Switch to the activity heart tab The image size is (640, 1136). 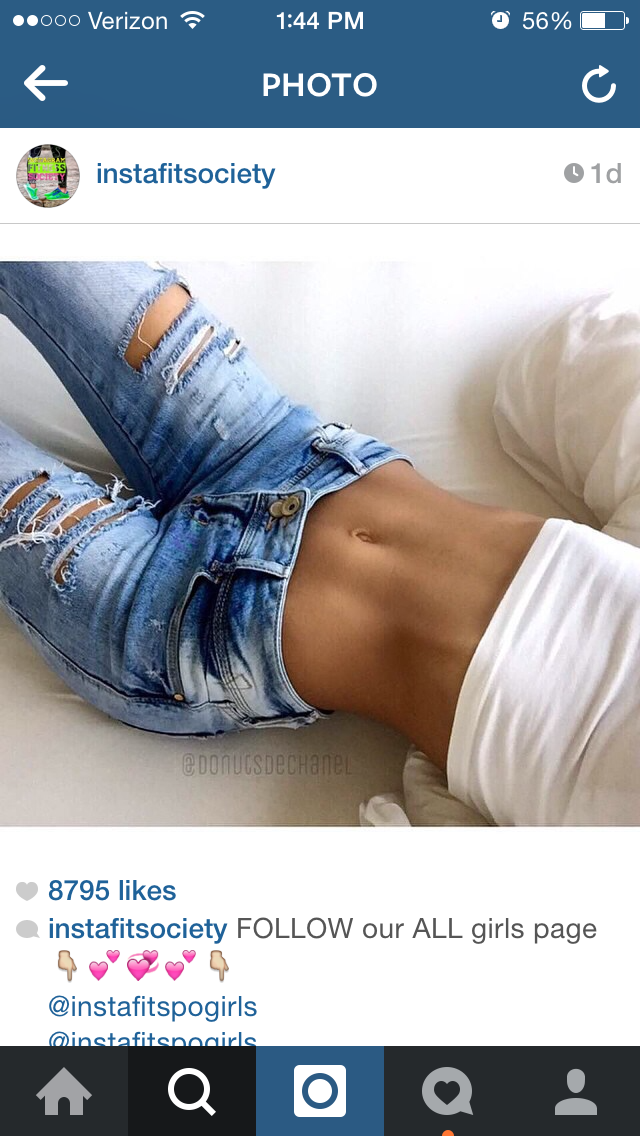coord(448,1091)
